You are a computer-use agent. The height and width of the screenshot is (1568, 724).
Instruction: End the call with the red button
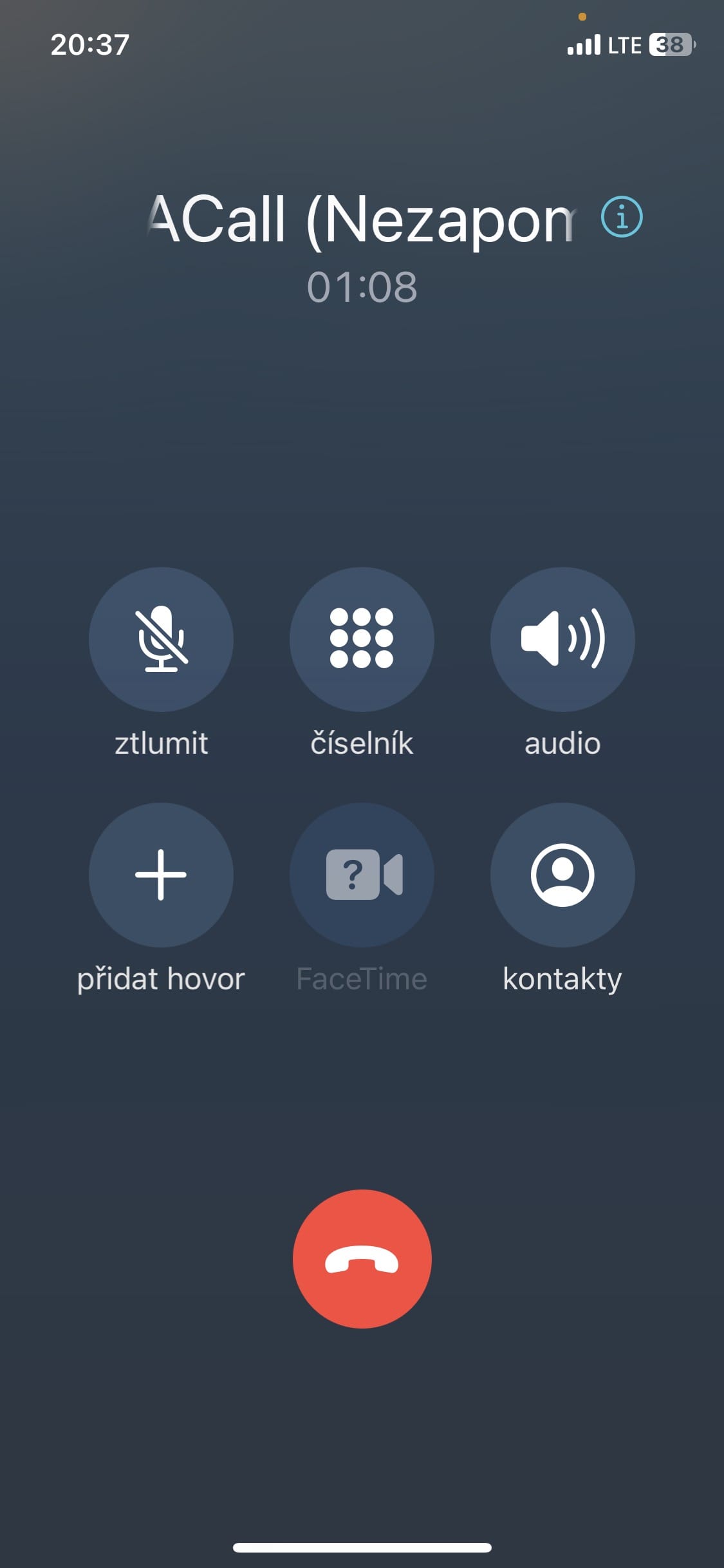pyautogui.click(x=362, y=1259)
